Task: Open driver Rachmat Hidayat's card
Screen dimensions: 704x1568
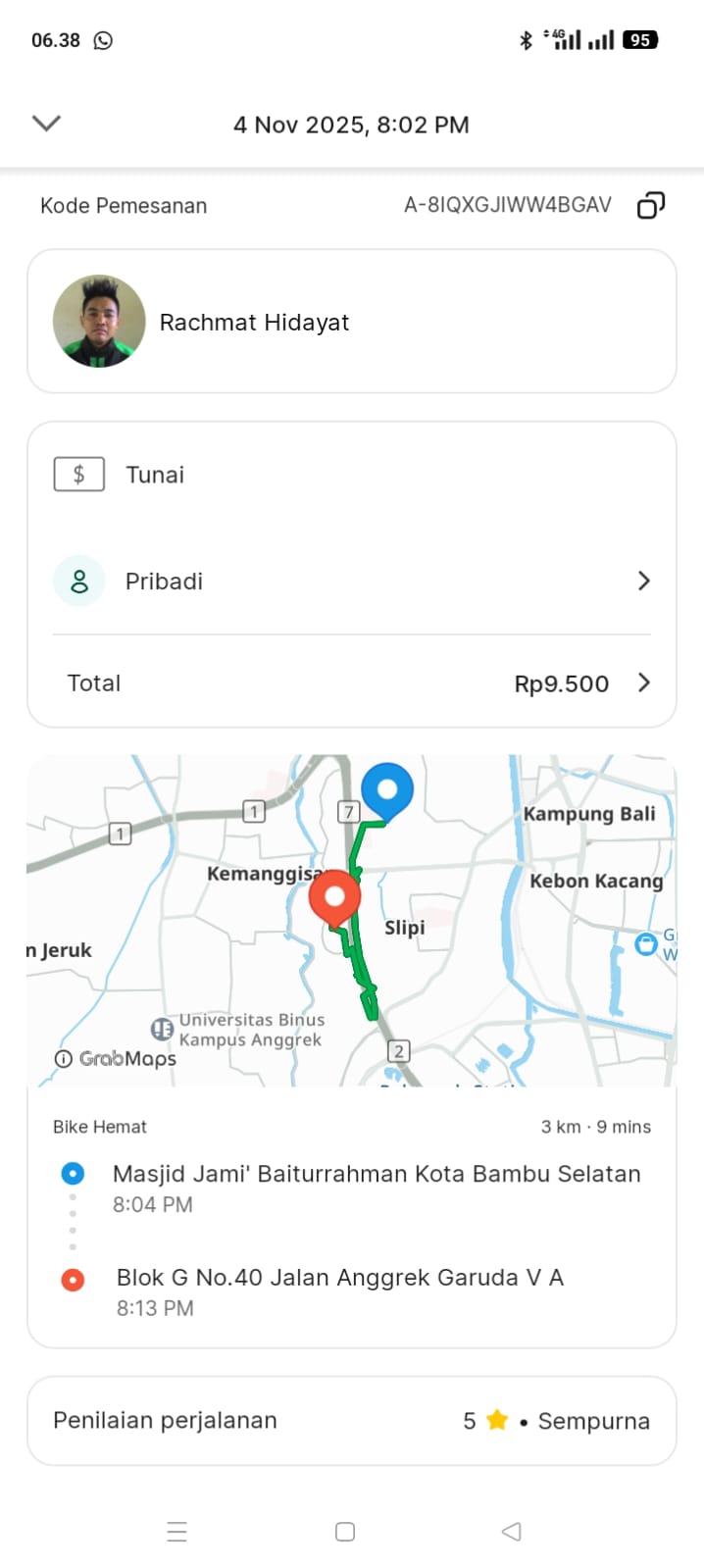Action: click(x=351, y=322)
